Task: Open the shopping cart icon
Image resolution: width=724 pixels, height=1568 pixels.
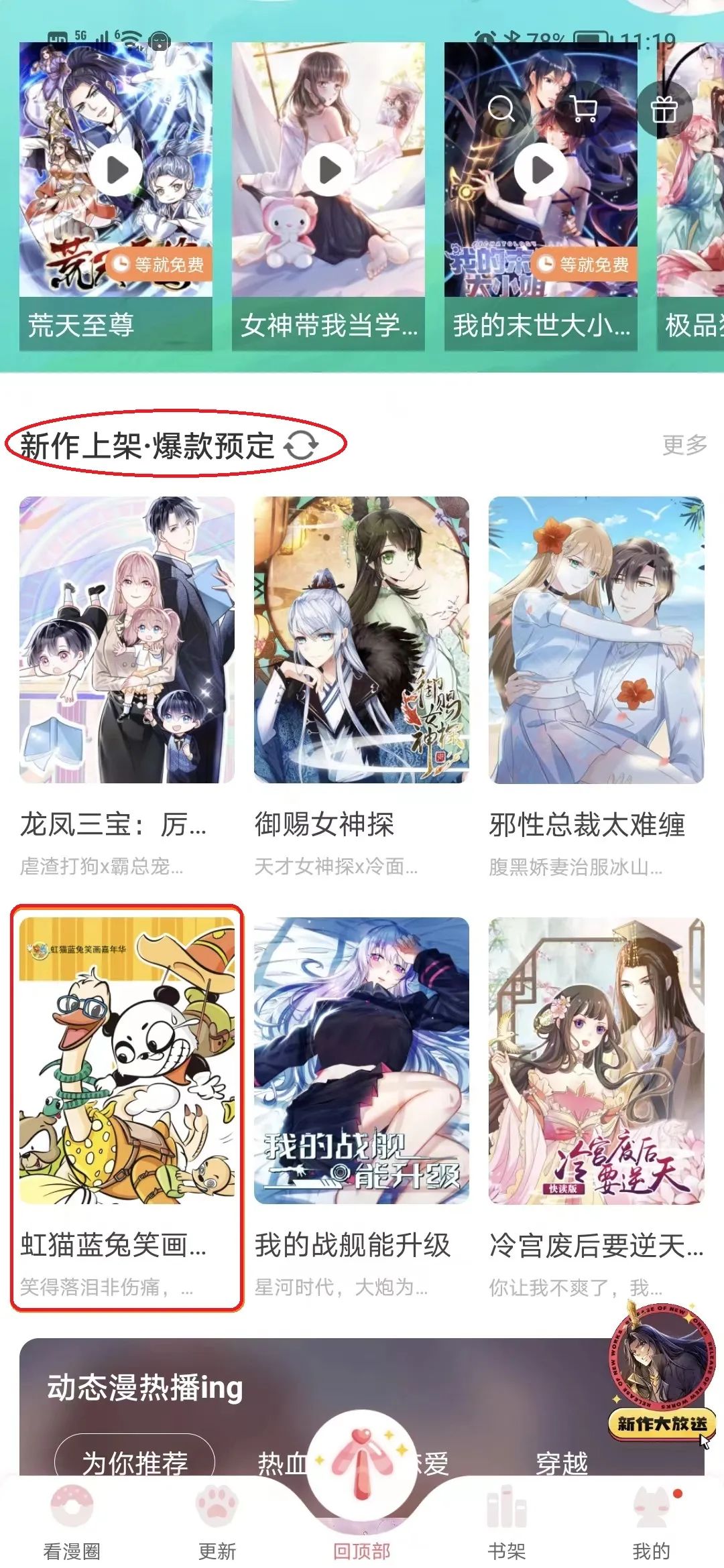Action: [x=583, y=108]
